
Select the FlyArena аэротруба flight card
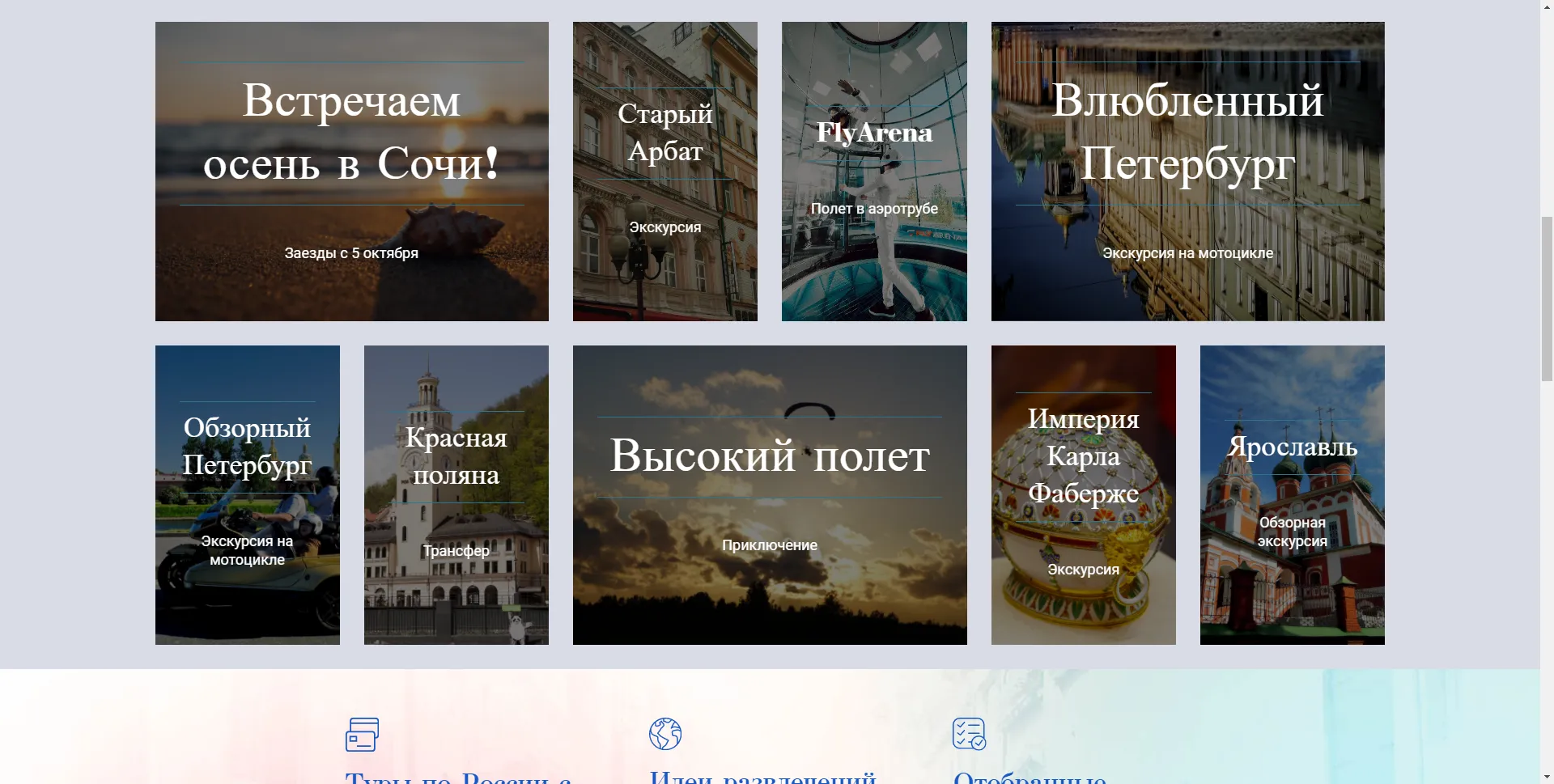point(873,172)
